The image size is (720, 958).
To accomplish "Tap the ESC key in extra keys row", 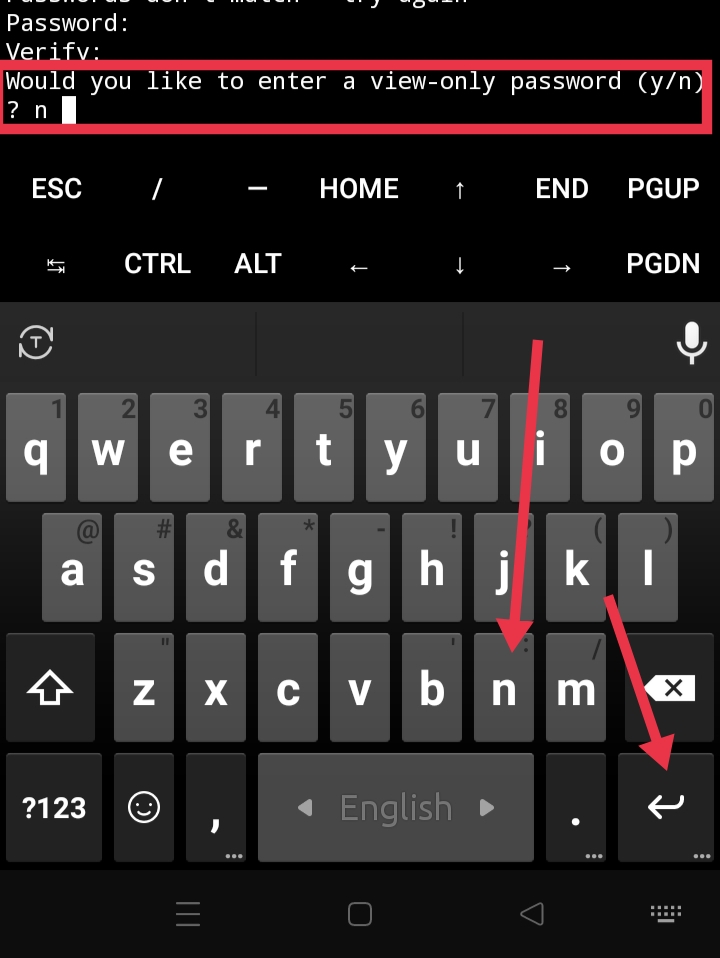I will (56, 189).
